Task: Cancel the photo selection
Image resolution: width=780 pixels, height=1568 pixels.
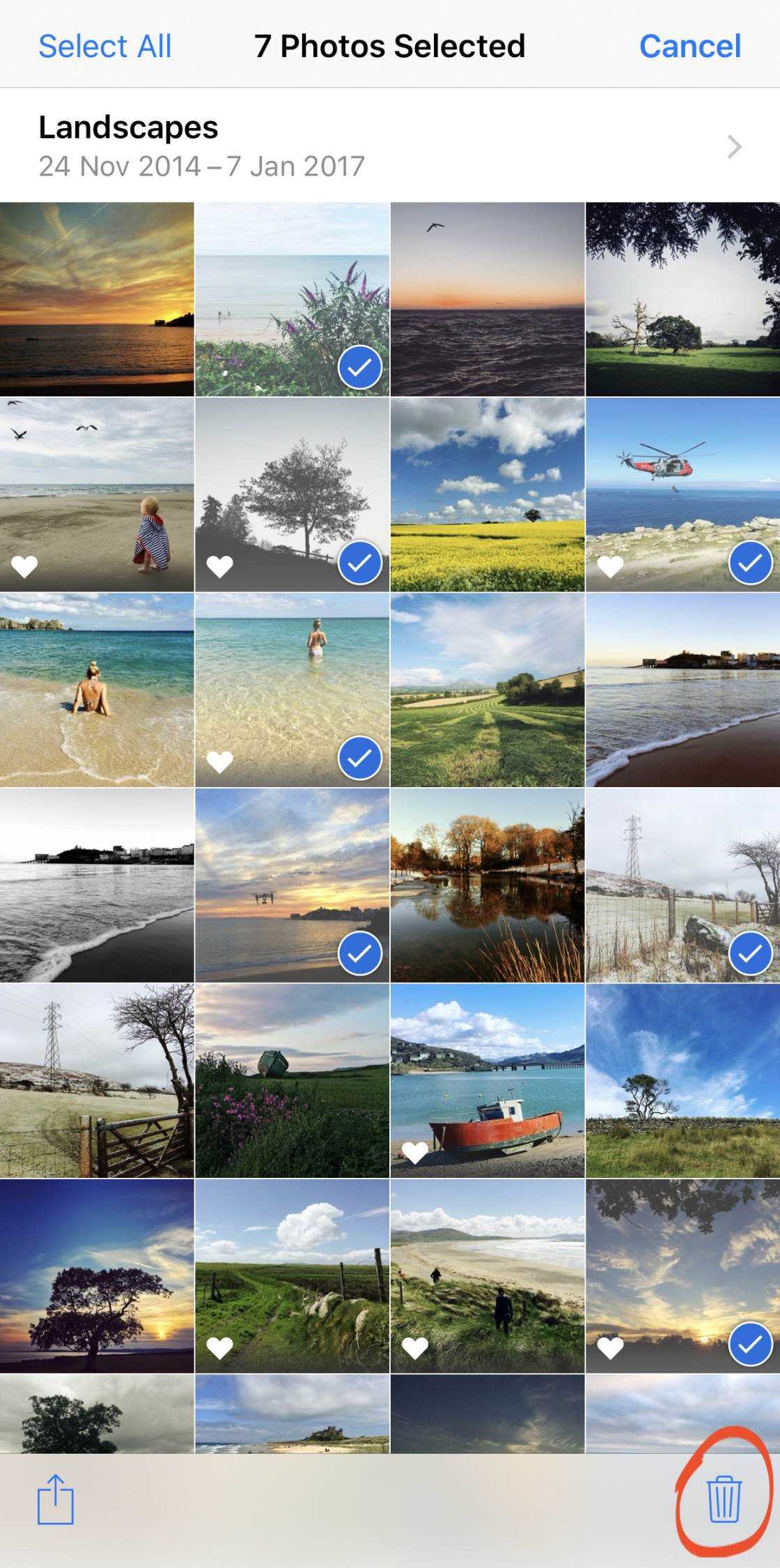Action: [689, 47]
